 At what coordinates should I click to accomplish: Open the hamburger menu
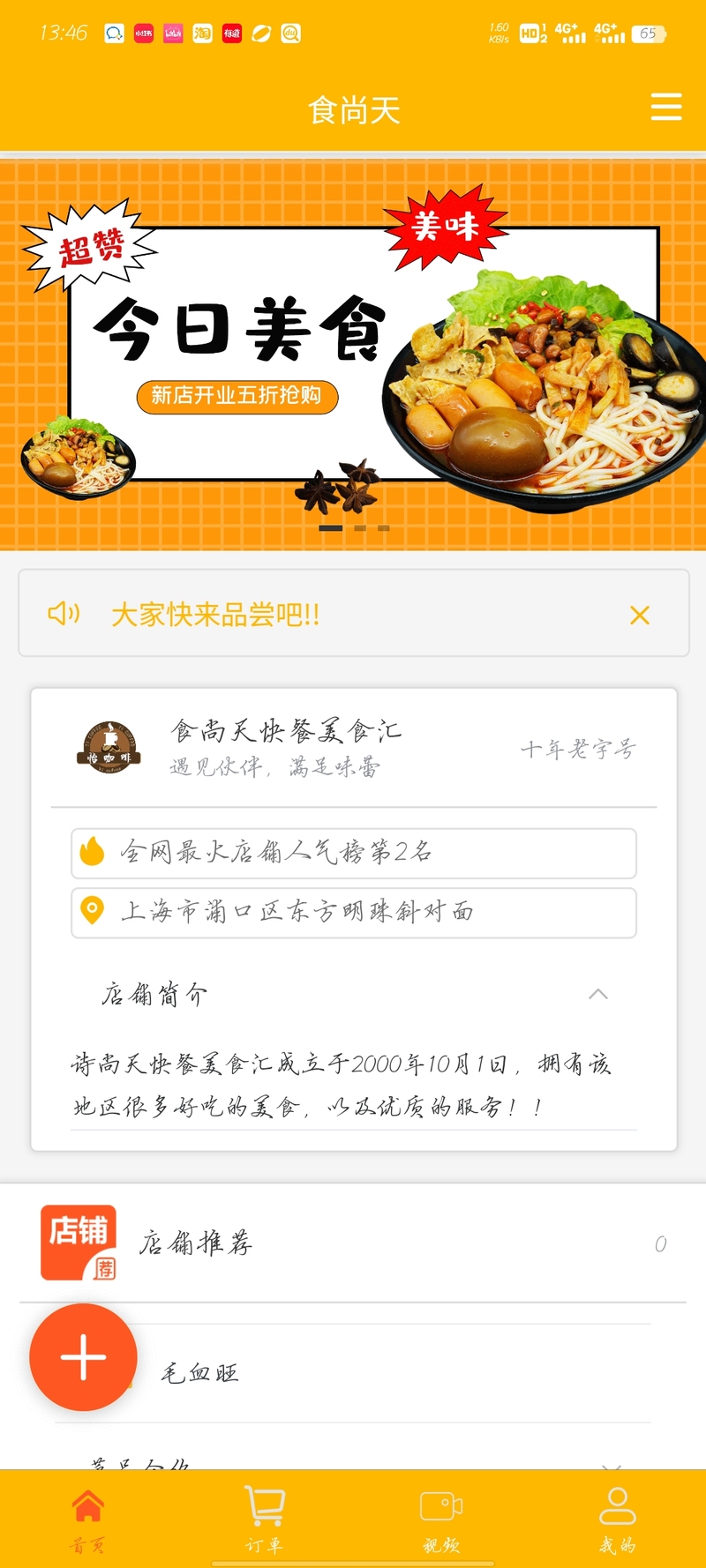(666, 107)
